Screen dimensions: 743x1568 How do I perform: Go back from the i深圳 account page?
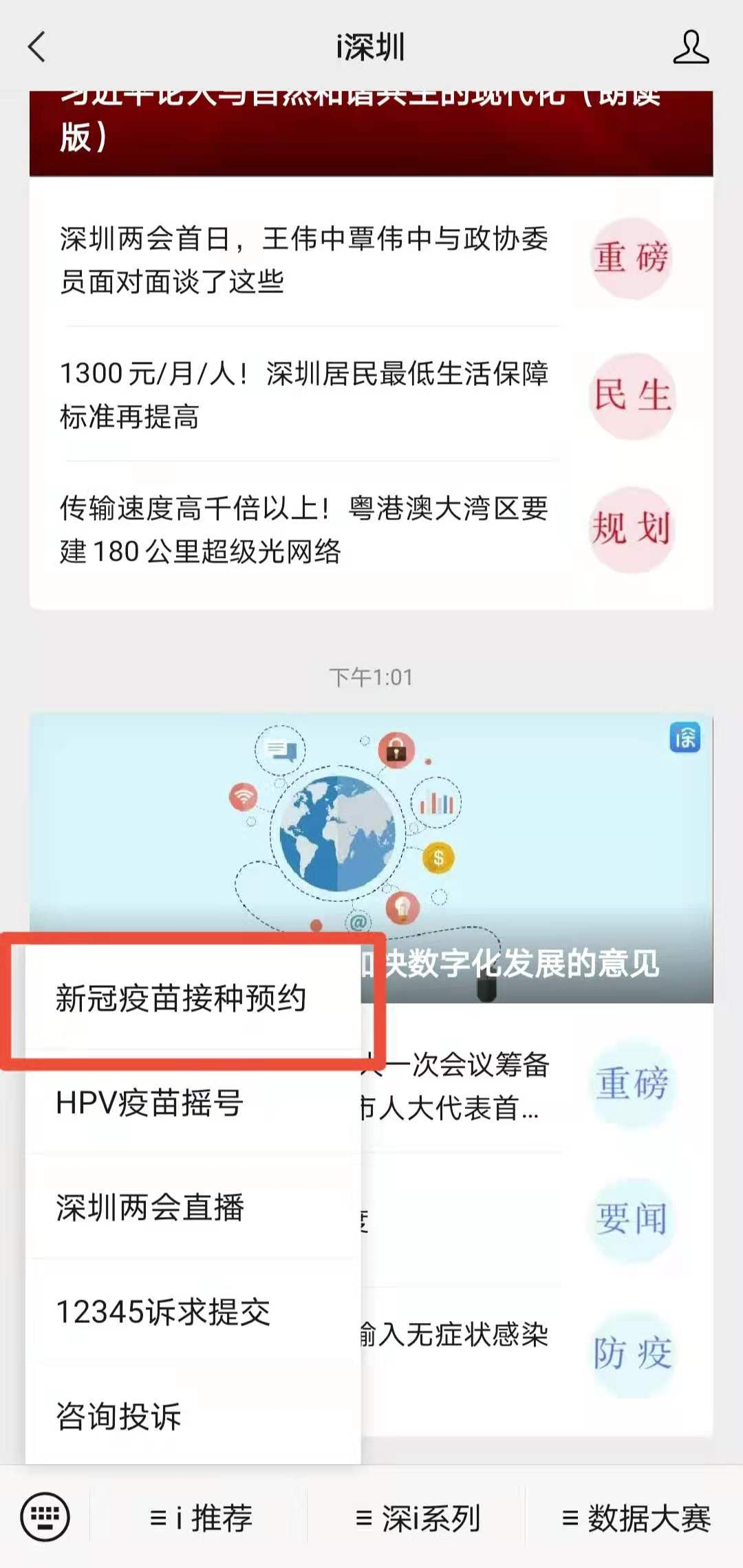37,47
